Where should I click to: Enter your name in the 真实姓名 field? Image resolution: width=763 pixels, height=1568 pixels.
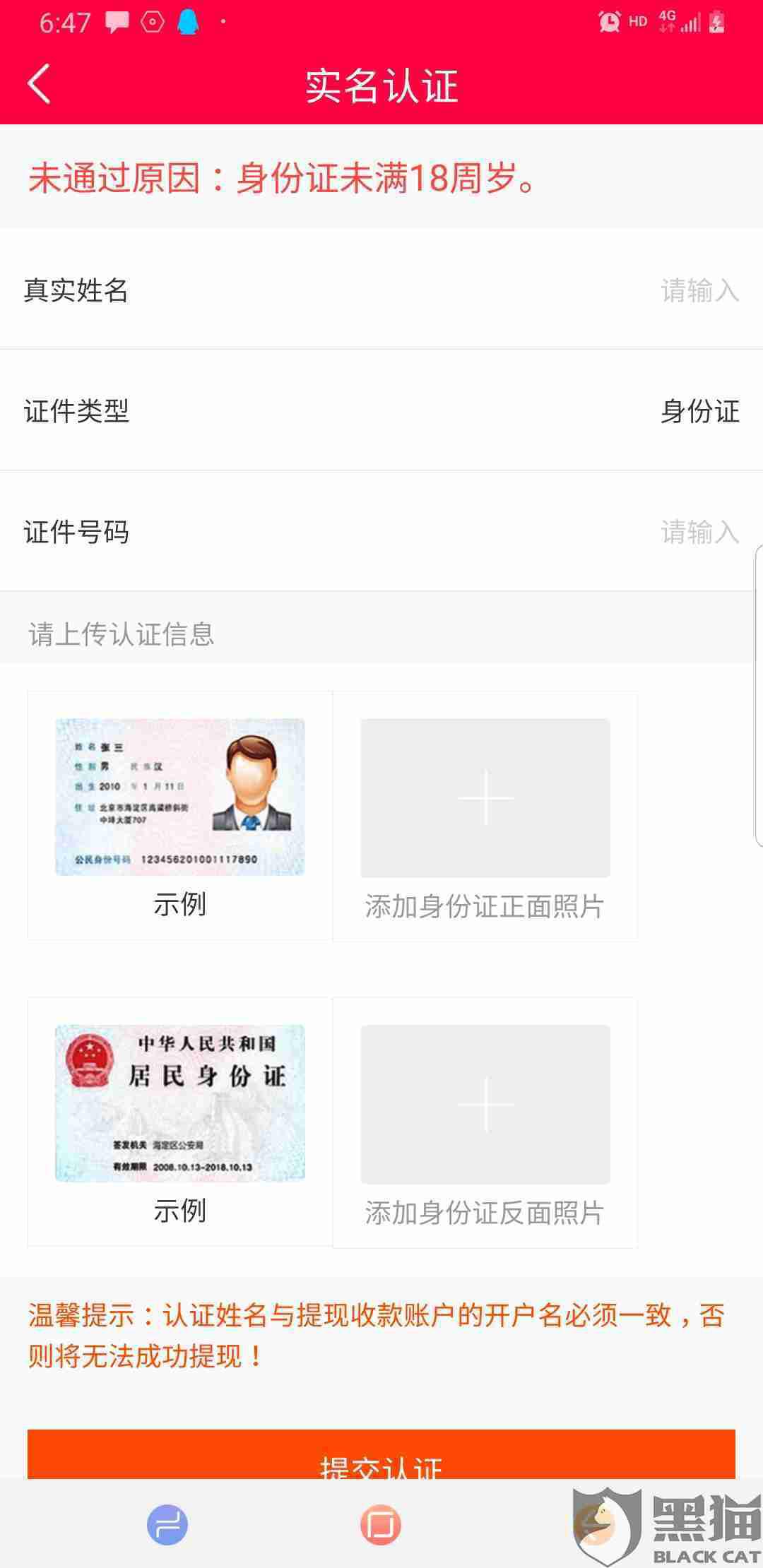[381, 290]
